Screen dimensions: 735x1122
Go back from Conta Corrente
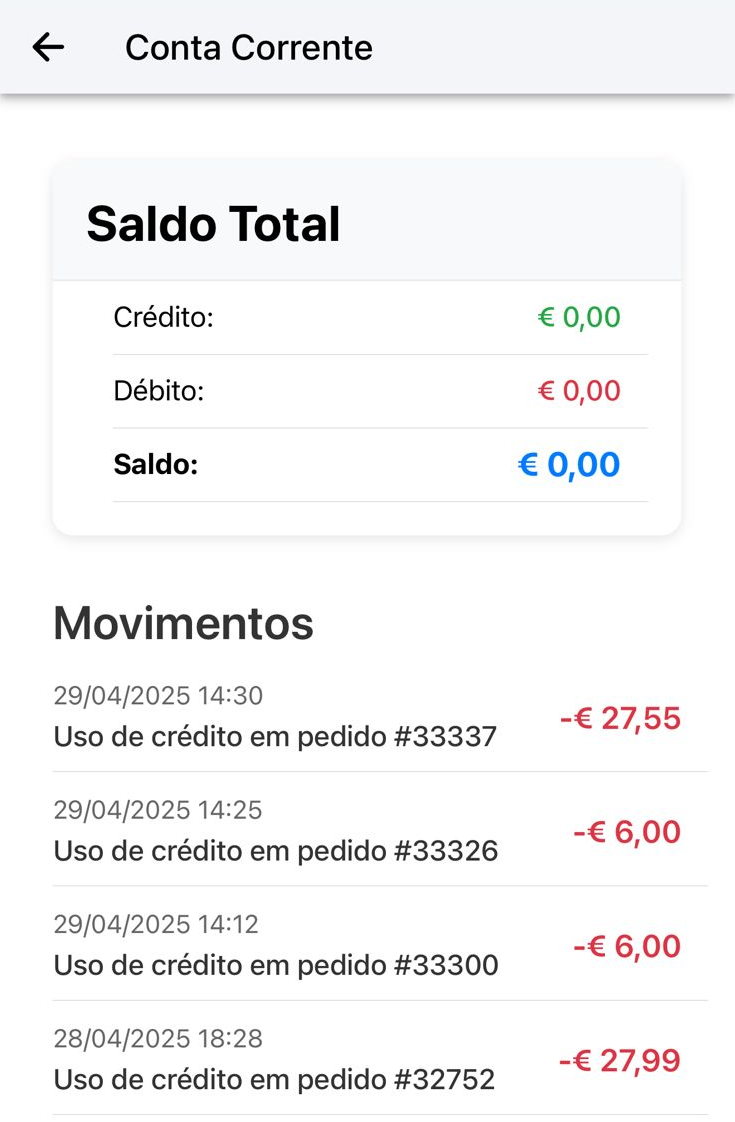point(48,47)
